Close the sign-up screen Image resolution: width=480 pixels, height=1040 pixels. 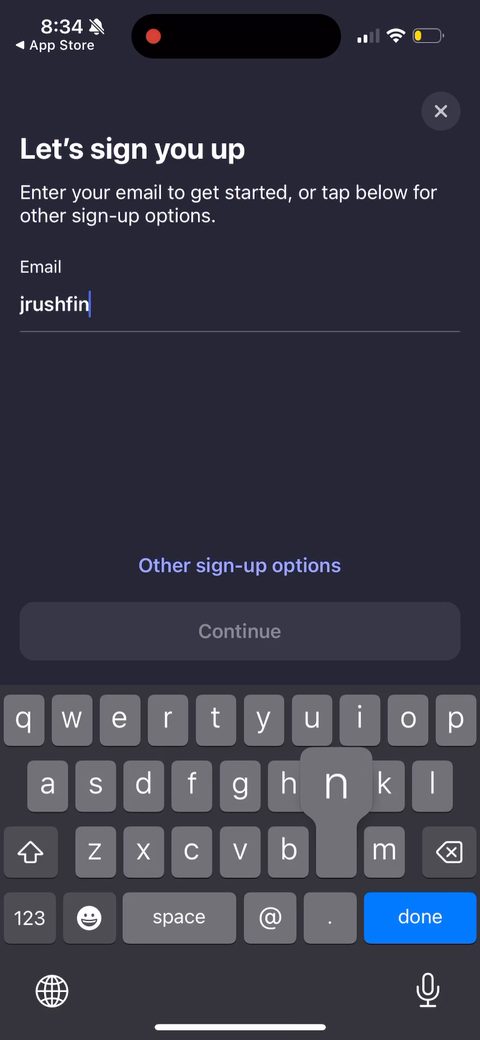tap(441, 111)
